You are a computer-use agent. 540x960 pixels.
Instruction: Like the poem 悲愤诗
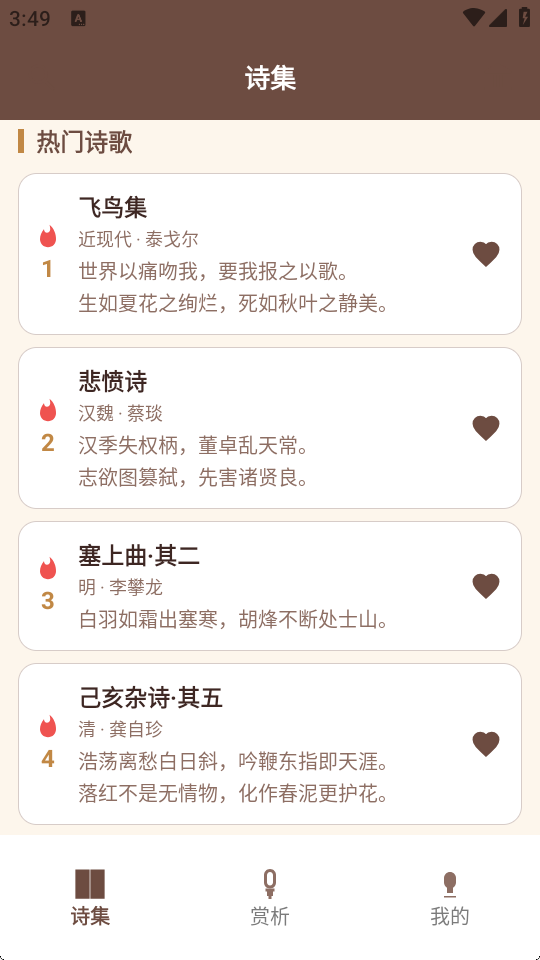(486, 428)
